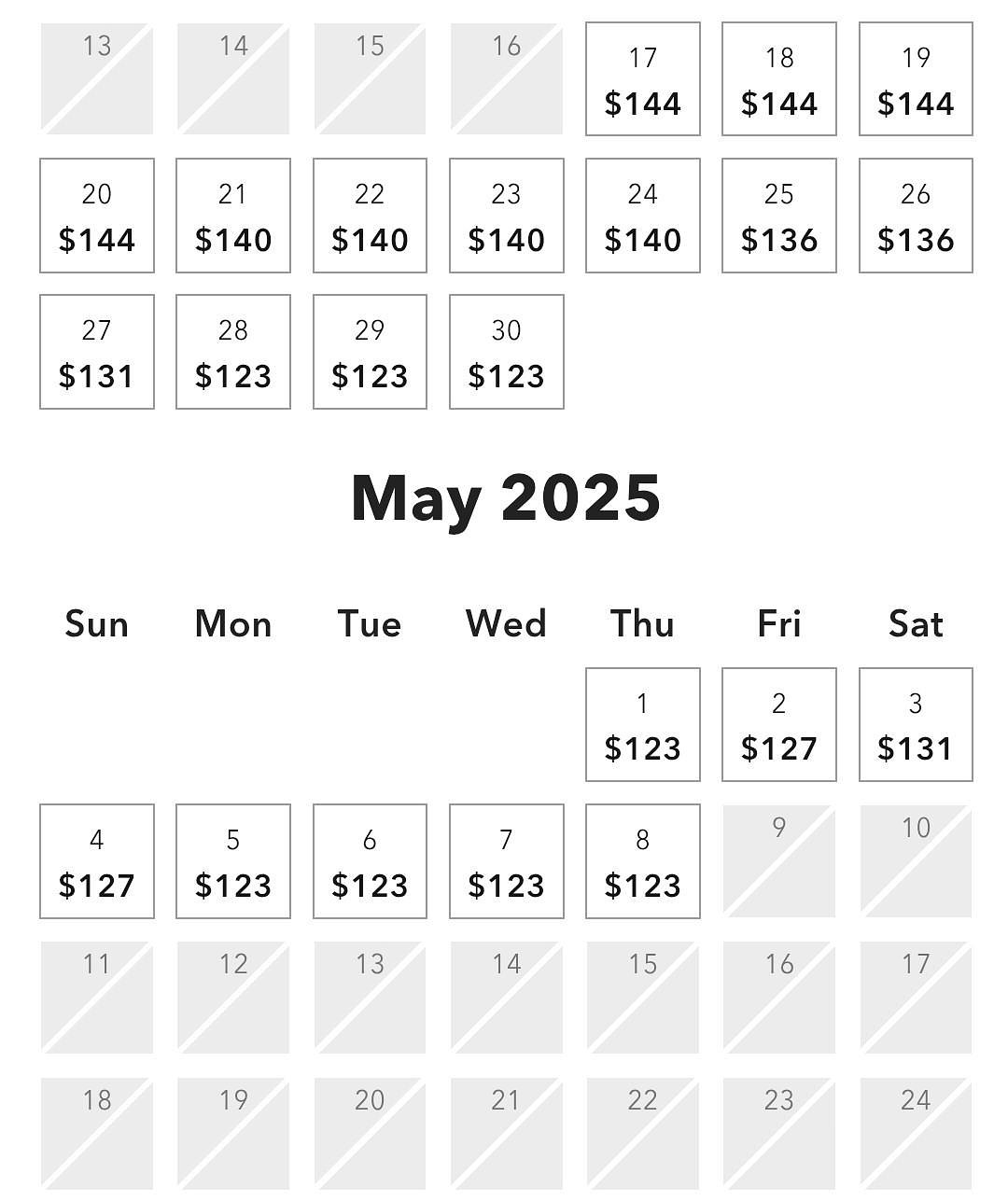Select May 4 for $127

[x=97, y=861]
